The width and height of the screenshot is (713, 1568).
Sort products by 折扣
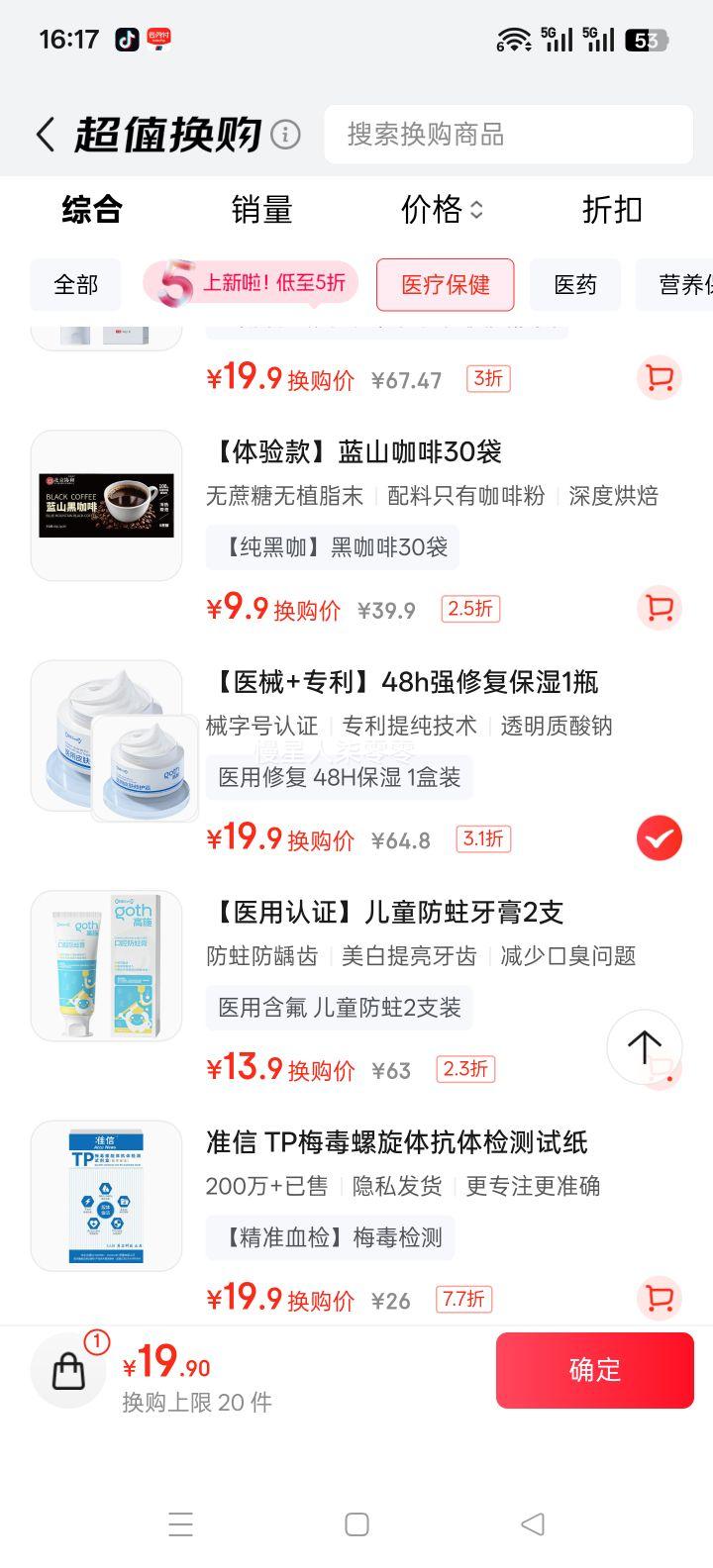coord(612,210)
